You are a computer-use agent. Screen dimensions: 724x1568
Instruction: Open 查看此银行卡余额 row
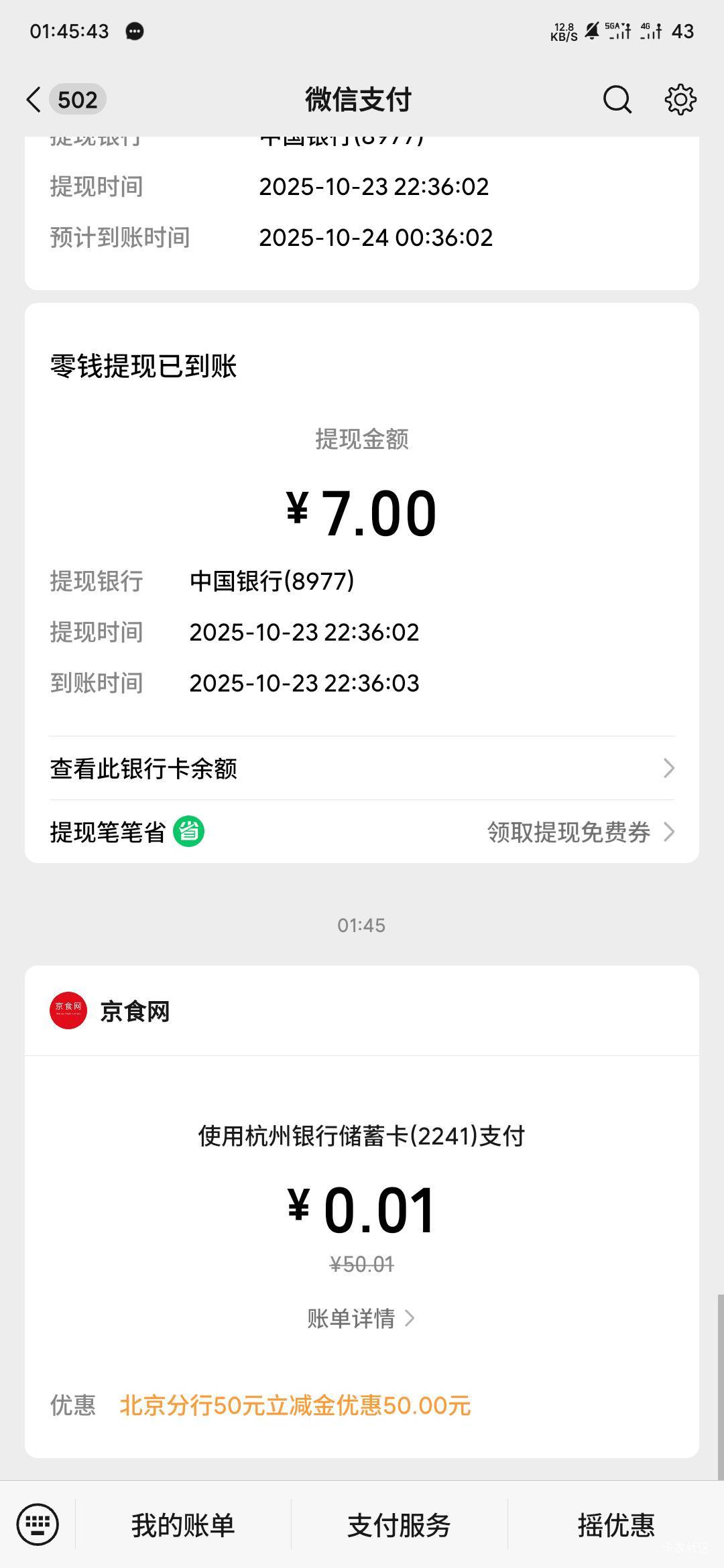point(362,769)
